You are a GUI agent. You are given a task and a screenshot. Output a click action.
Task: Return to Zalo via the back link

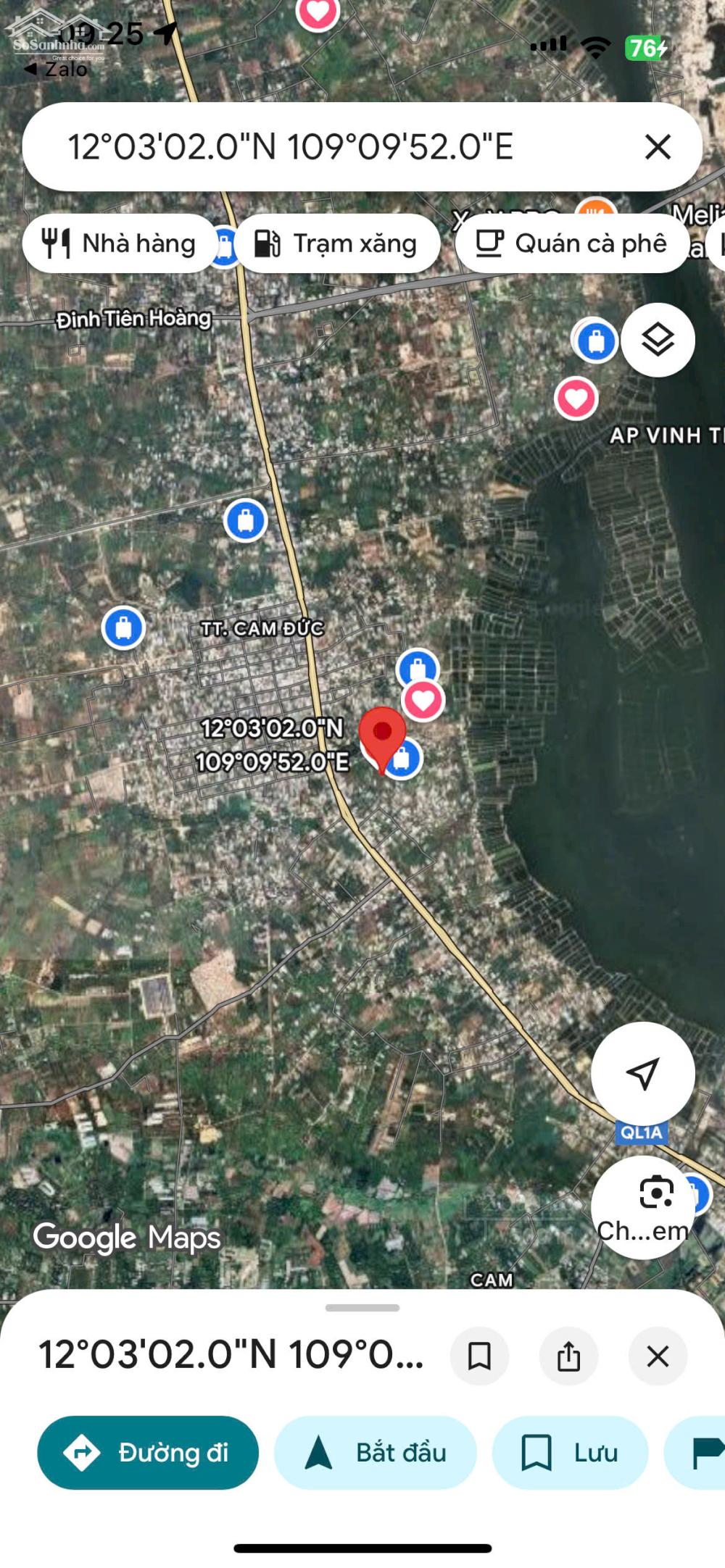57,70
